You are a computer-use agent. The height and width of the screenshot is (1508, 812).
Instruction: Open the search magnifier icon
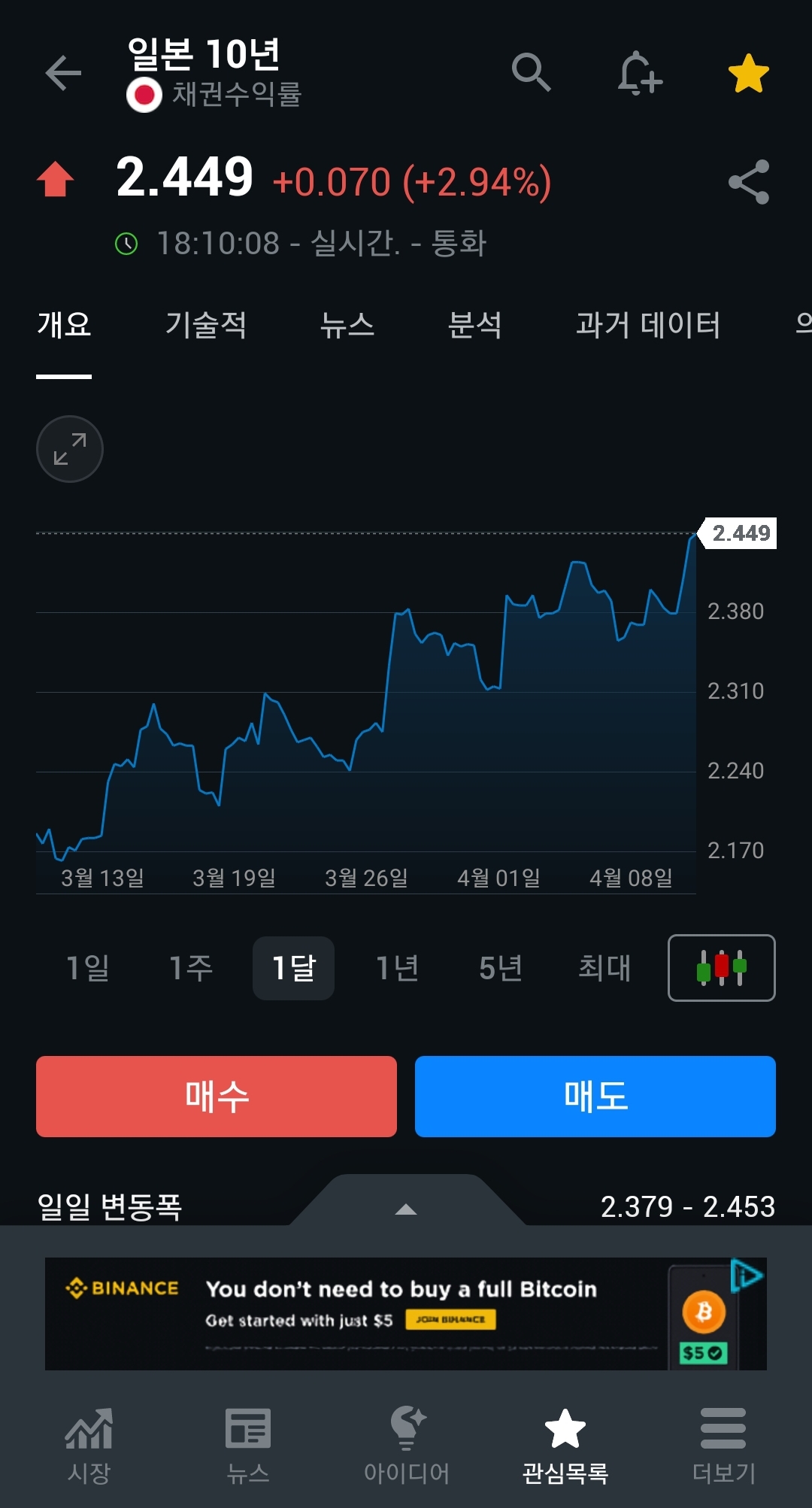531,73
